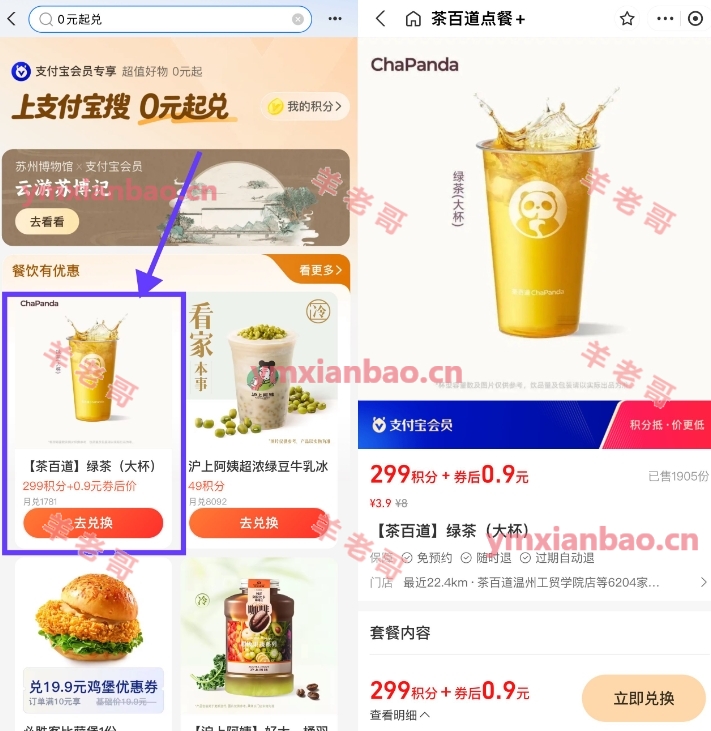The width and height of the screenshot is (711, 731).
Task: Close the mini program with the circle icon
Action: coord(696,19)
